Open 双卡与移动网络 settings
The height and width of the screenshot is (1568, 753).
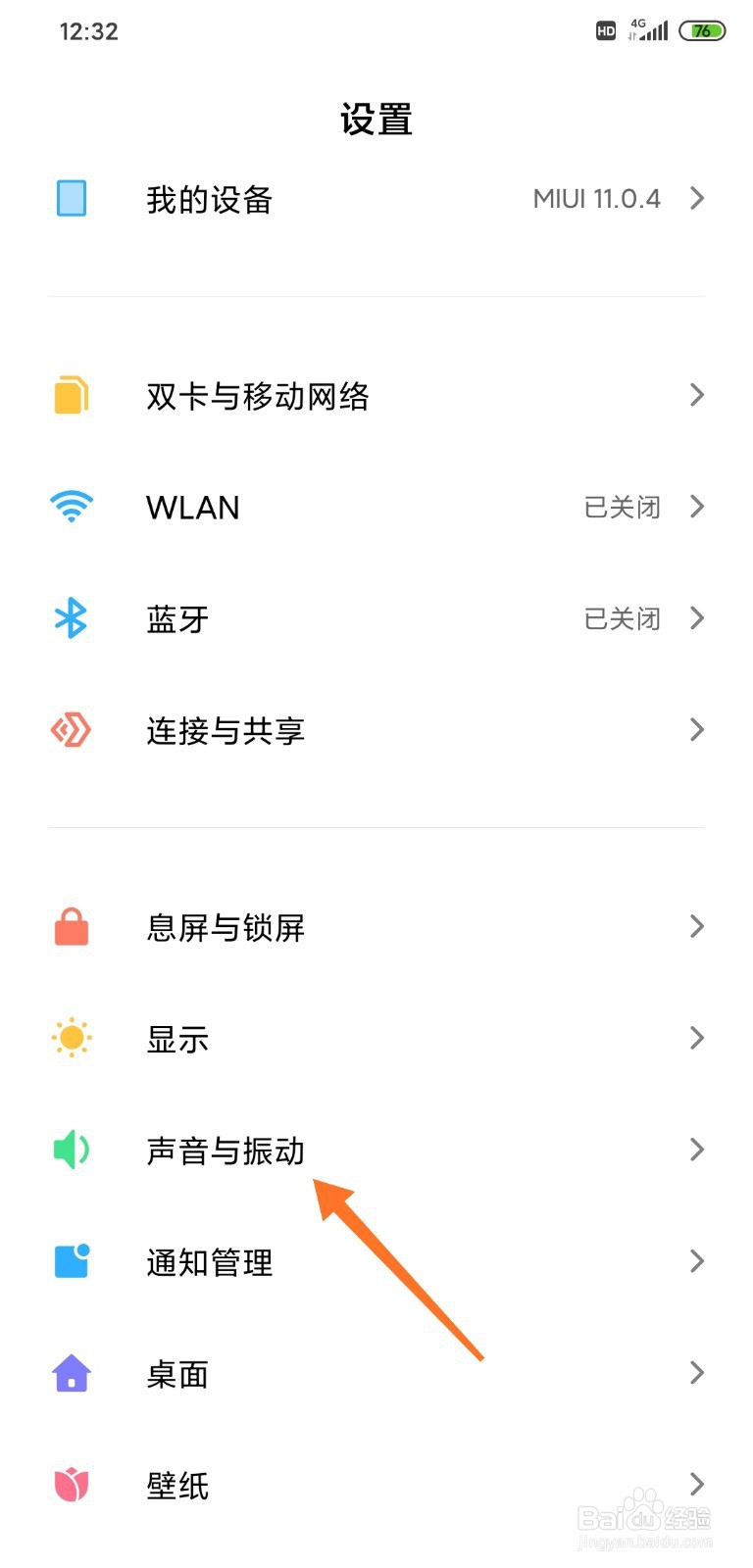pos(376,396)
